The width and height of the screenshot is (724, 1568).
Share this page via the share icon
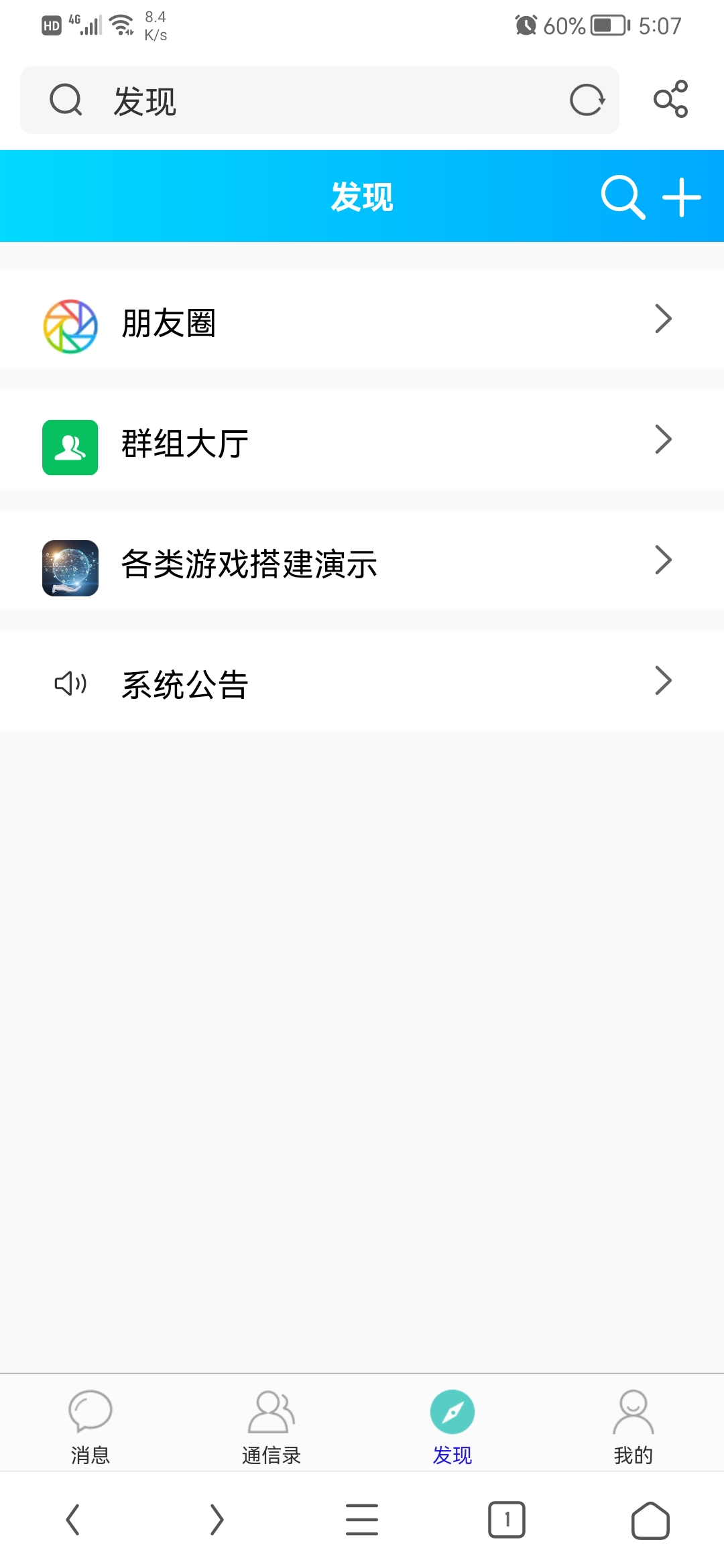pyautogui.click(x=670, y=99)
